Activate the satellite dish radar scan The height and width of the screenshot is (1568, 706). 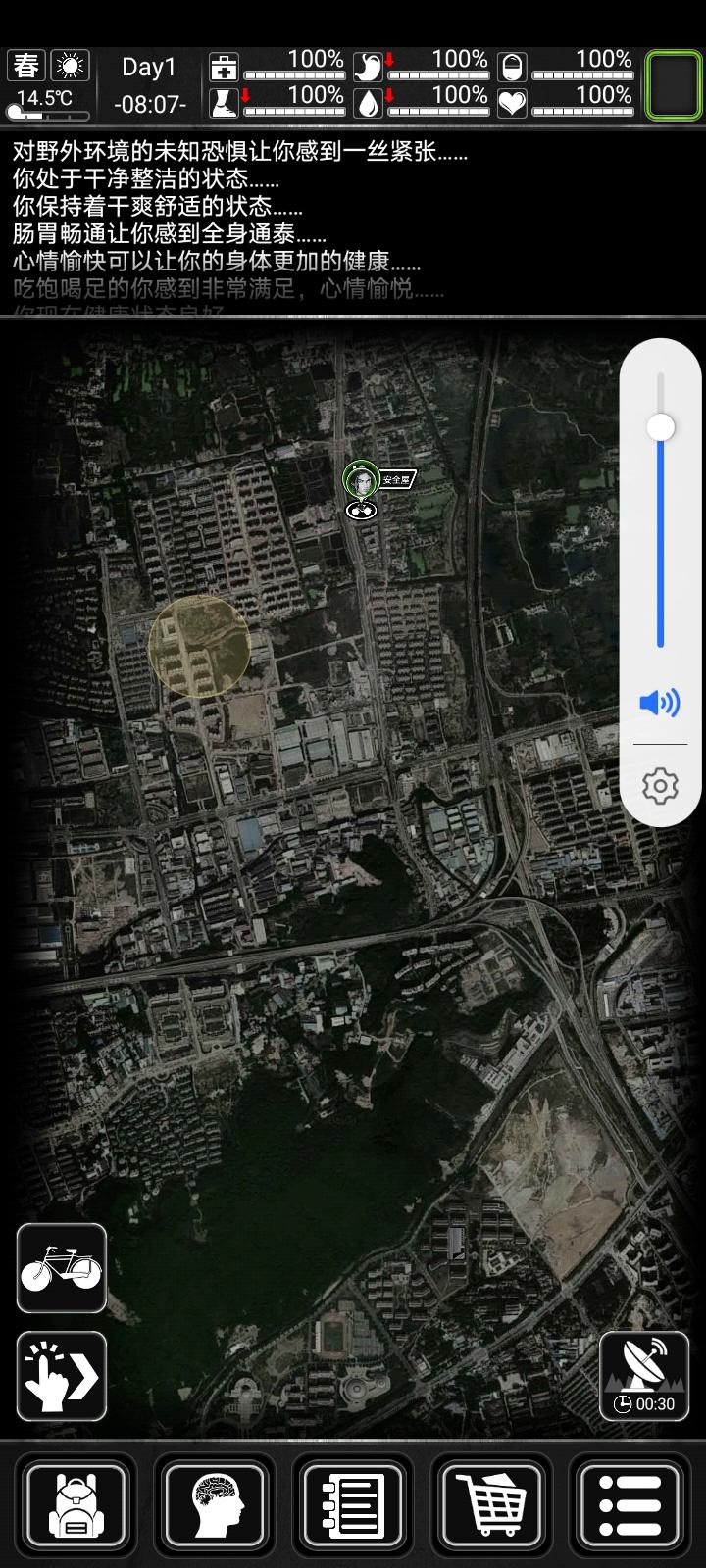pyautogui.click(x=644, y=1376)
